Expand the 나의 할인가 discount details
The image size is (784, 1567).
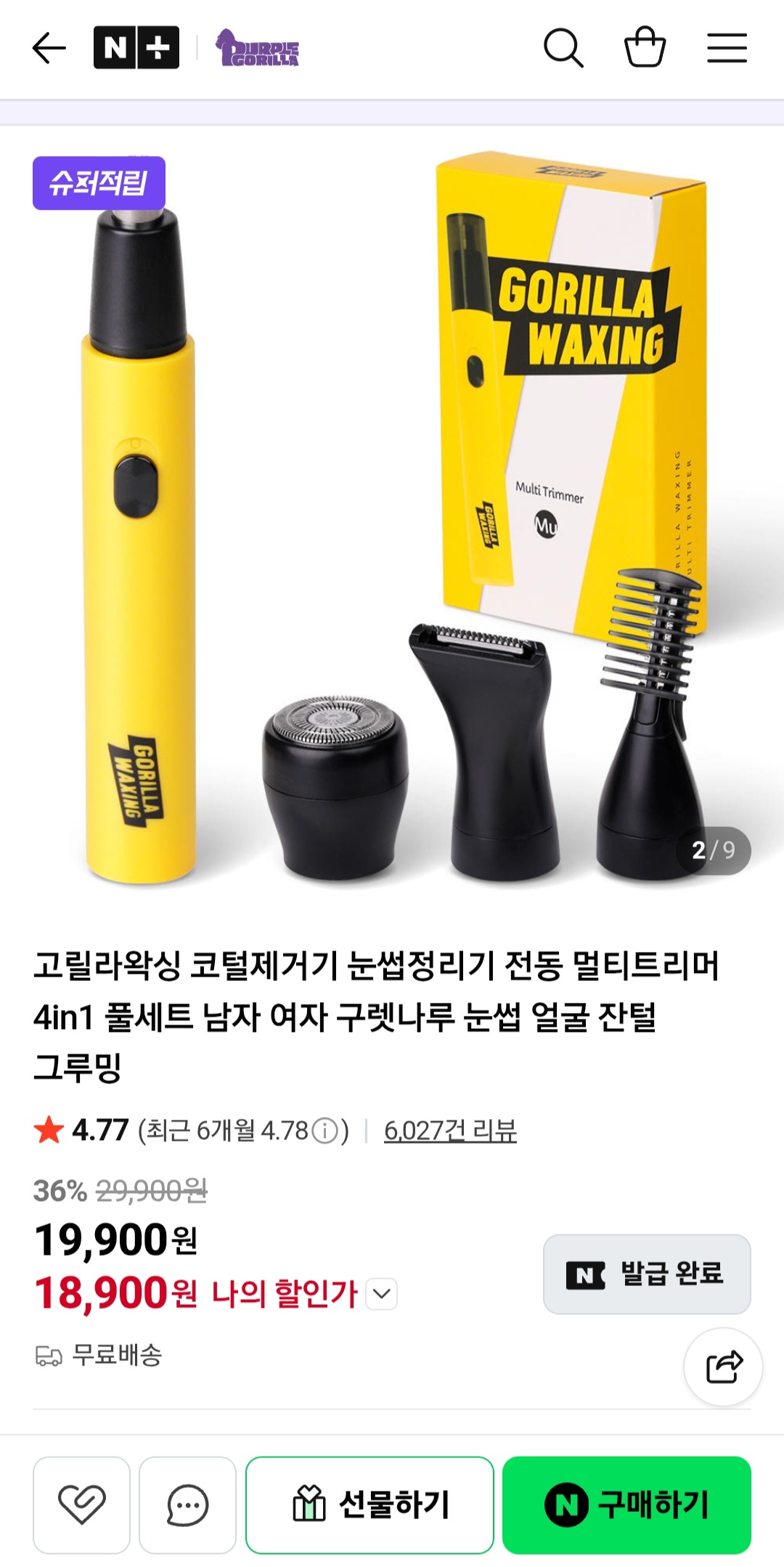[382, 1293]
